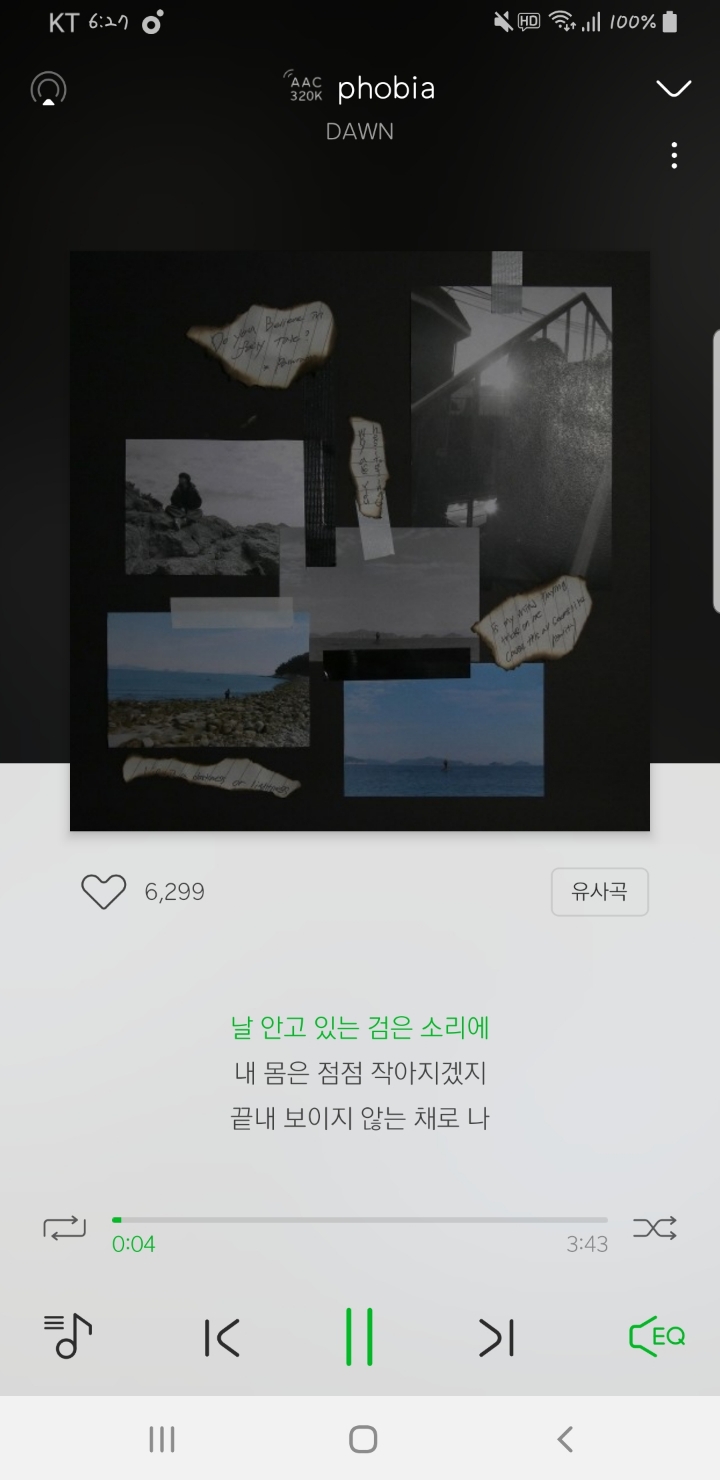Open recent apps from navigation bar
This screenshot has width=720, height=1480.
[x=161, y=1439]
